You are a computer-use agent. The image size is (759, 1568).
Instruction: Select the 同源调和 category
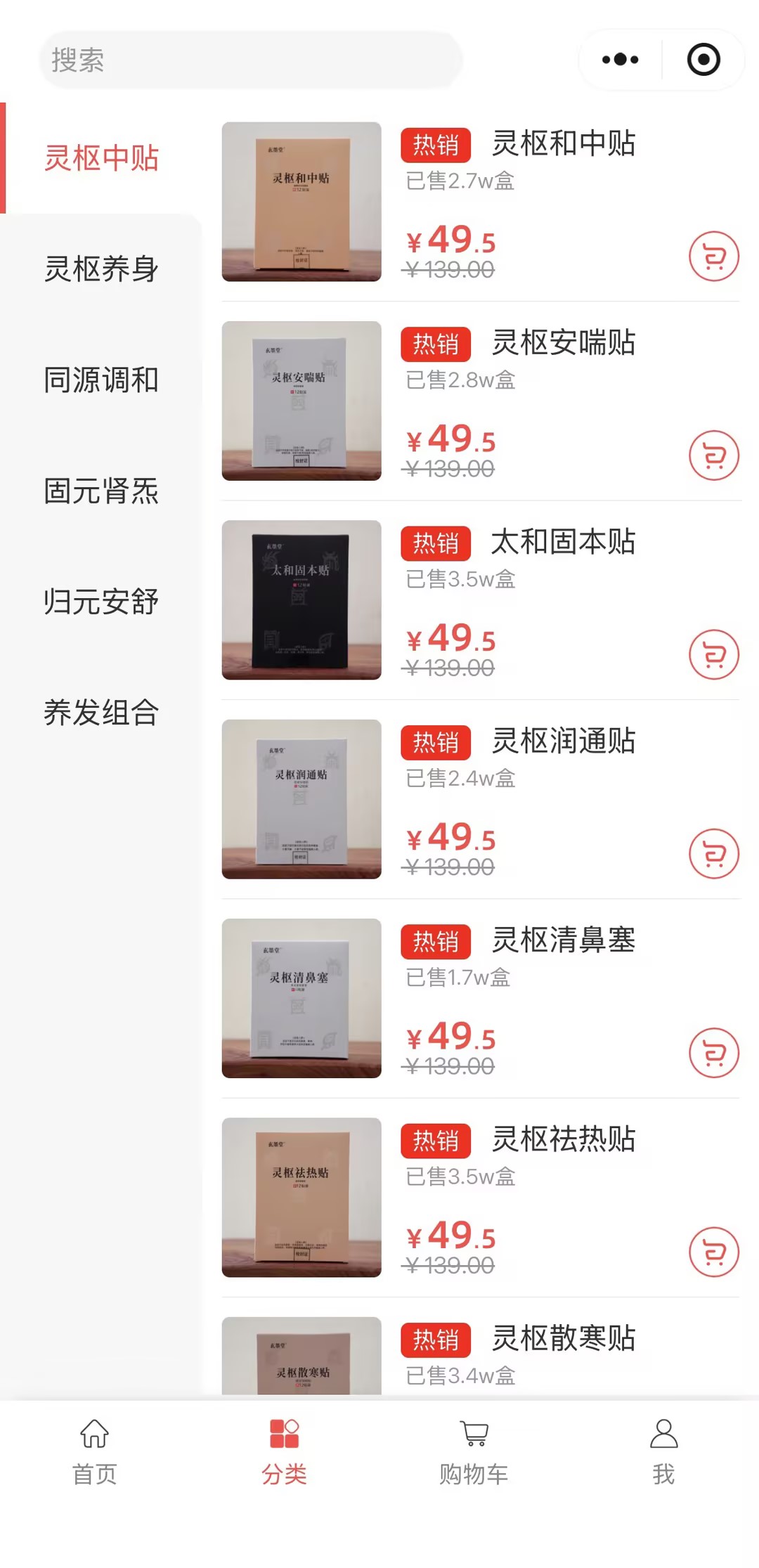click(x=101, y=380)
